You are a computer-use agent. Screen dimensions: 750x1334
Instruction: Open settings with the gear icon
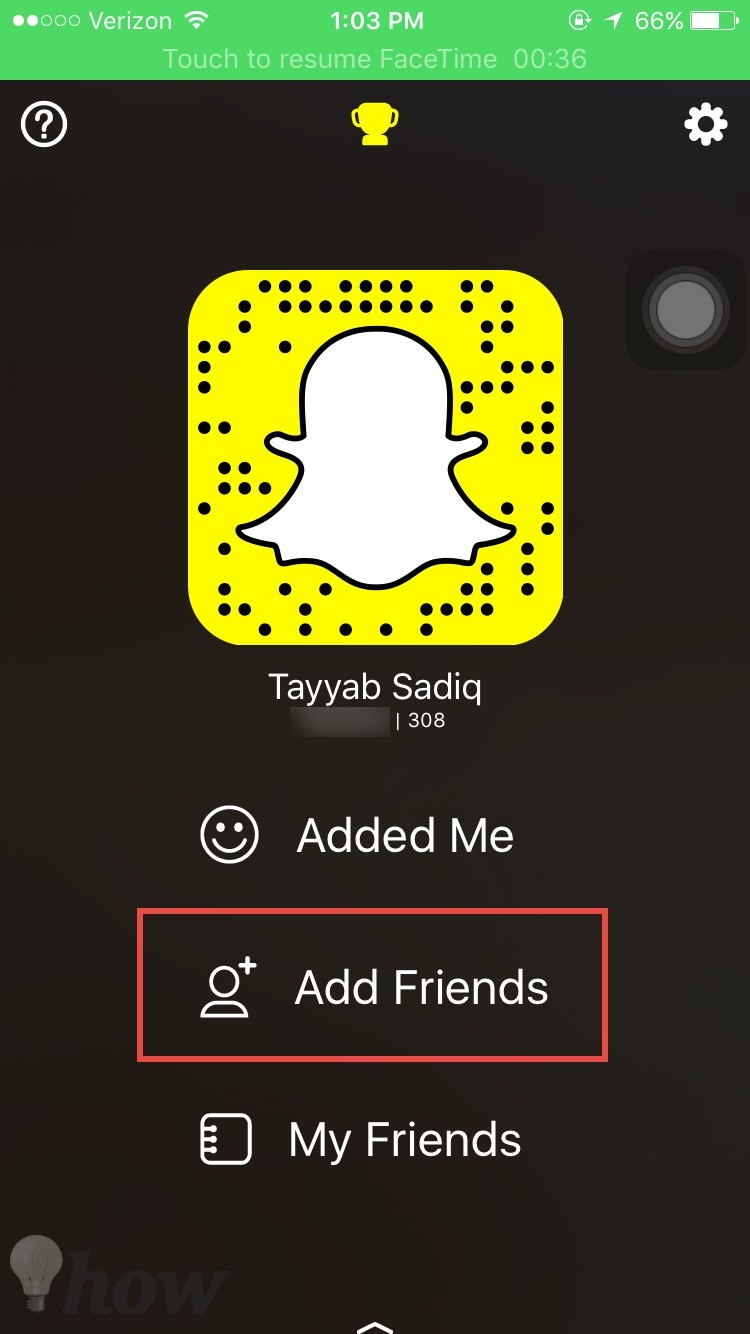(x=705, y=125)
